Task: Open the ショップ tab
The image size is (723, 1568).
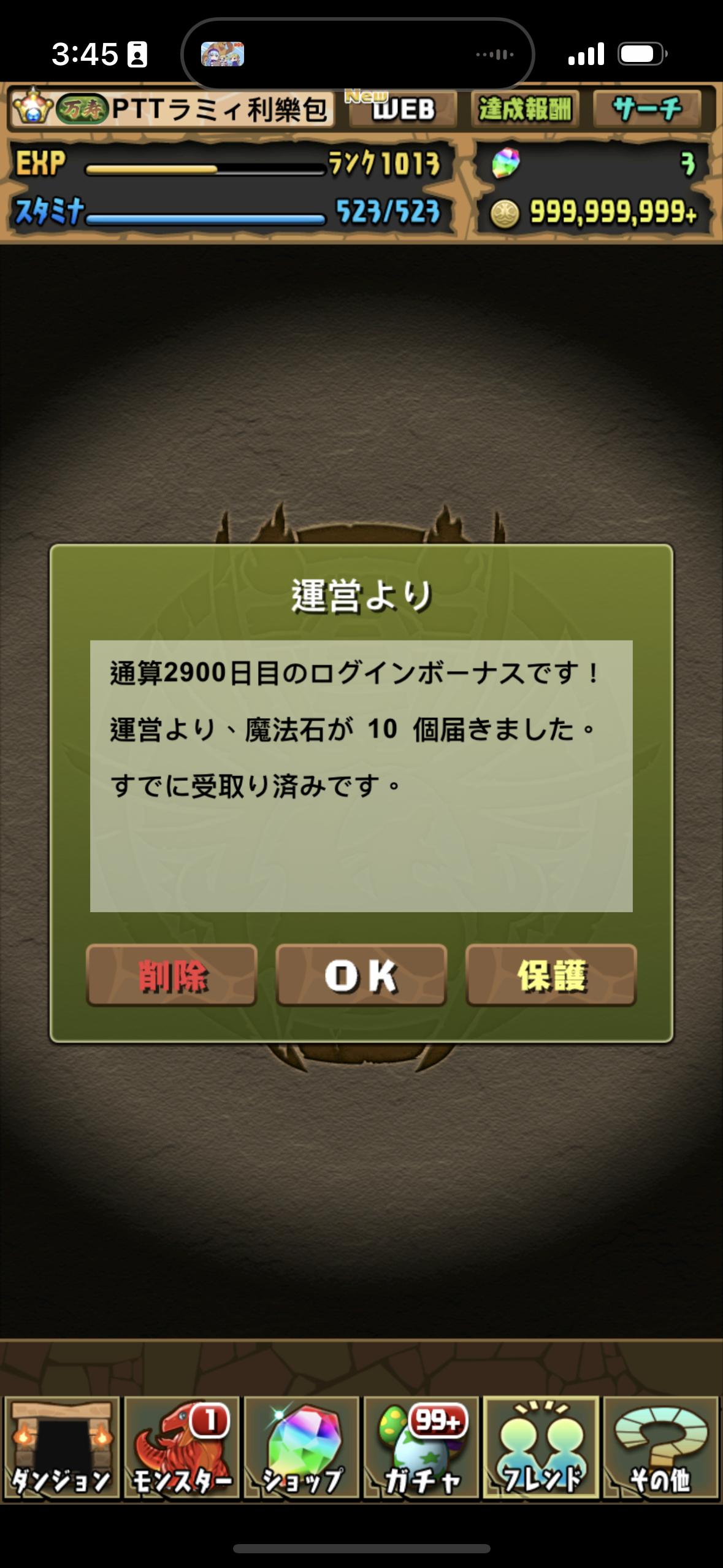Action: tap(301, 1448)
